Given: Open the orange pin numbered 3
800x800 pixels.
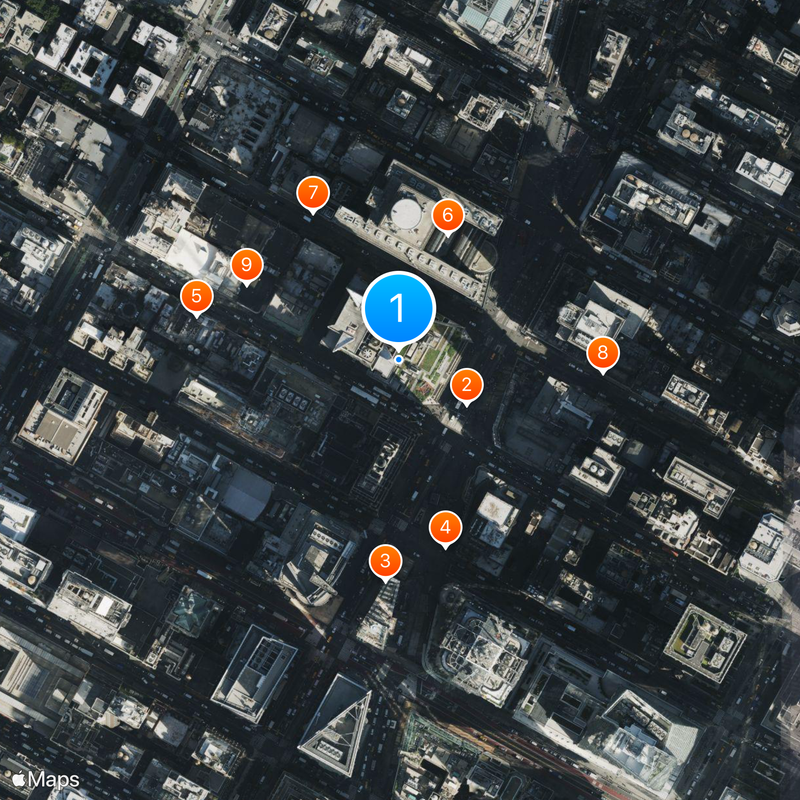Looking at the screenshot, I should coord(385,561).
